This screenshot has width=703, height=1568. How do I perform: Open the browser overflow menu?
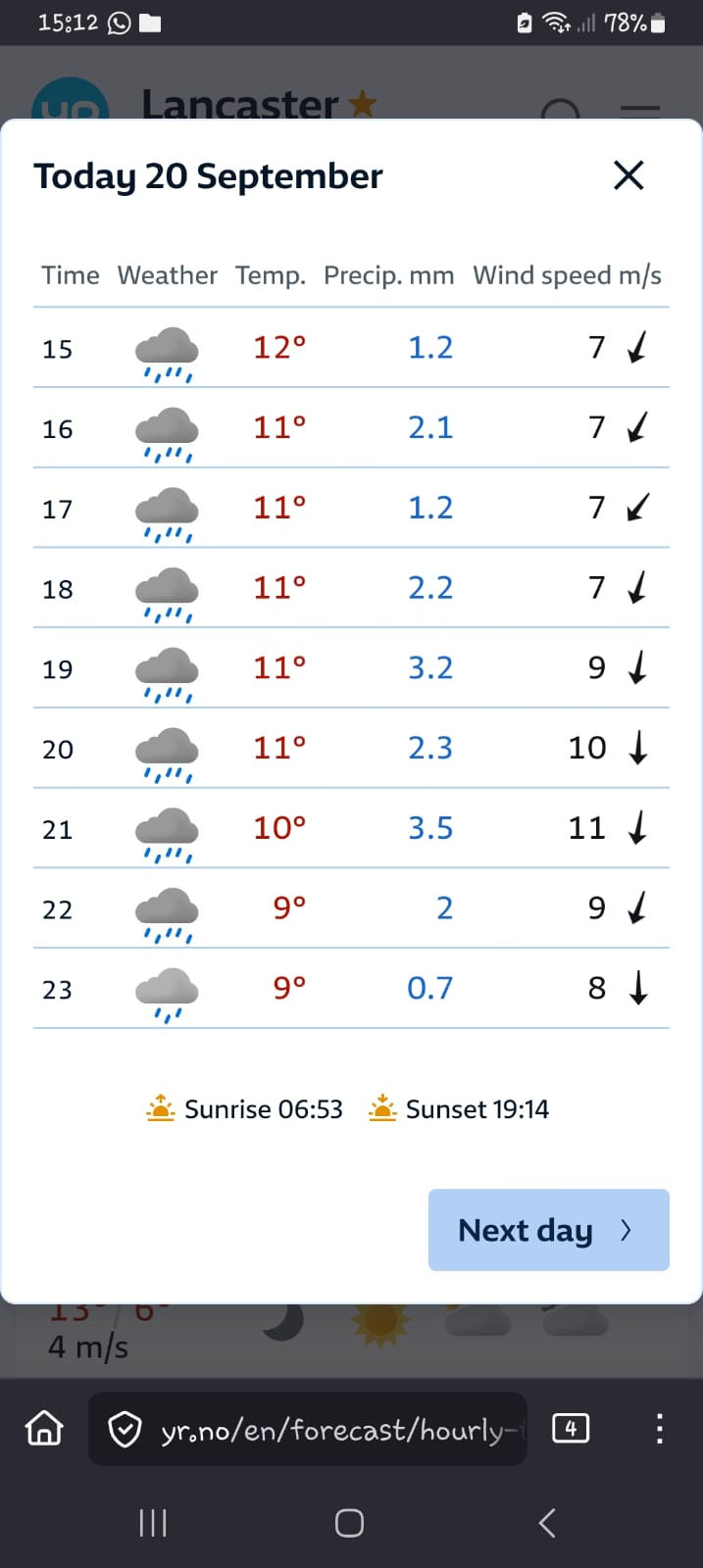click(x=660, y=1429)
